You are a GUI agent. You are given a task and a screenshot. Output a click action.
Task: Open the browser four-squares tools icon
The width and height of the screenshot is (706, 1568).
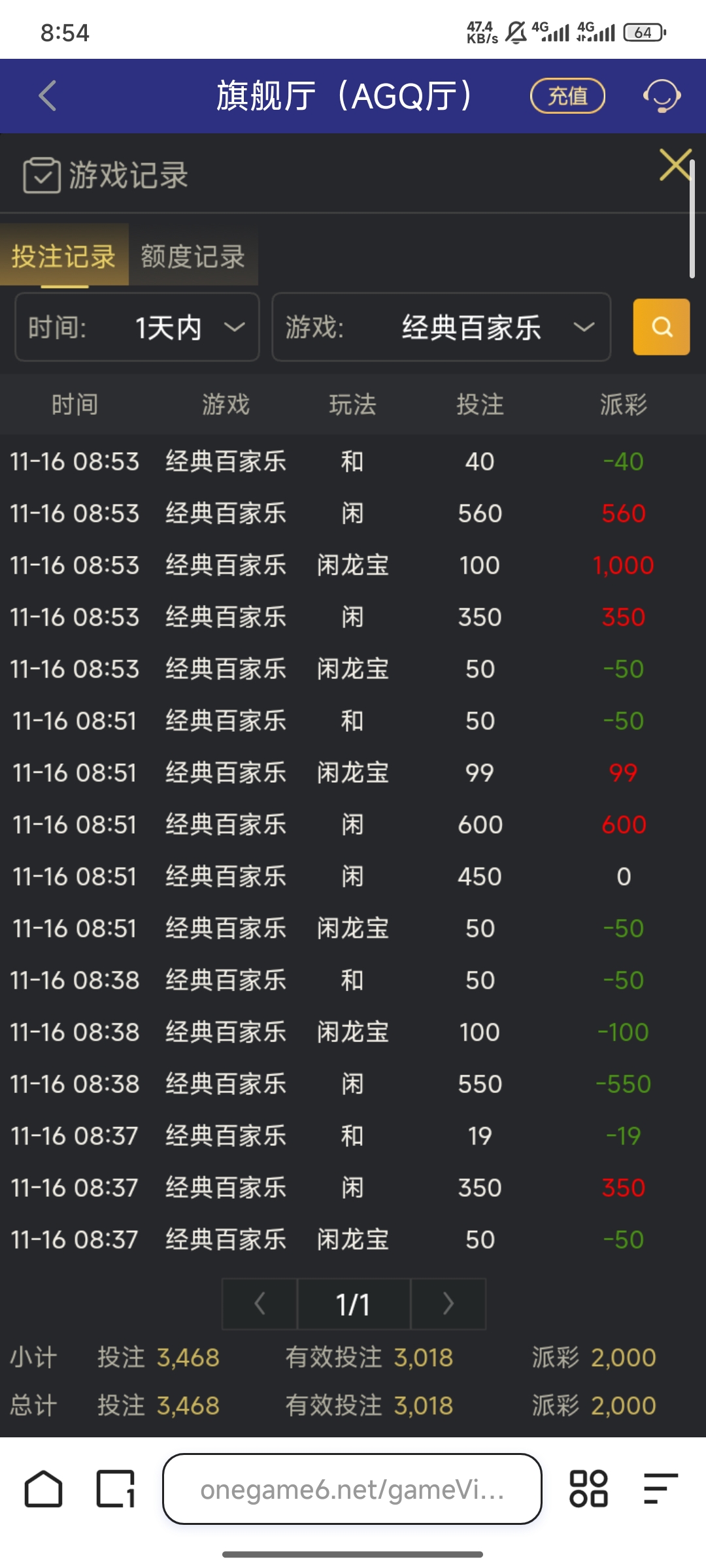click(x=588, y=1490)
